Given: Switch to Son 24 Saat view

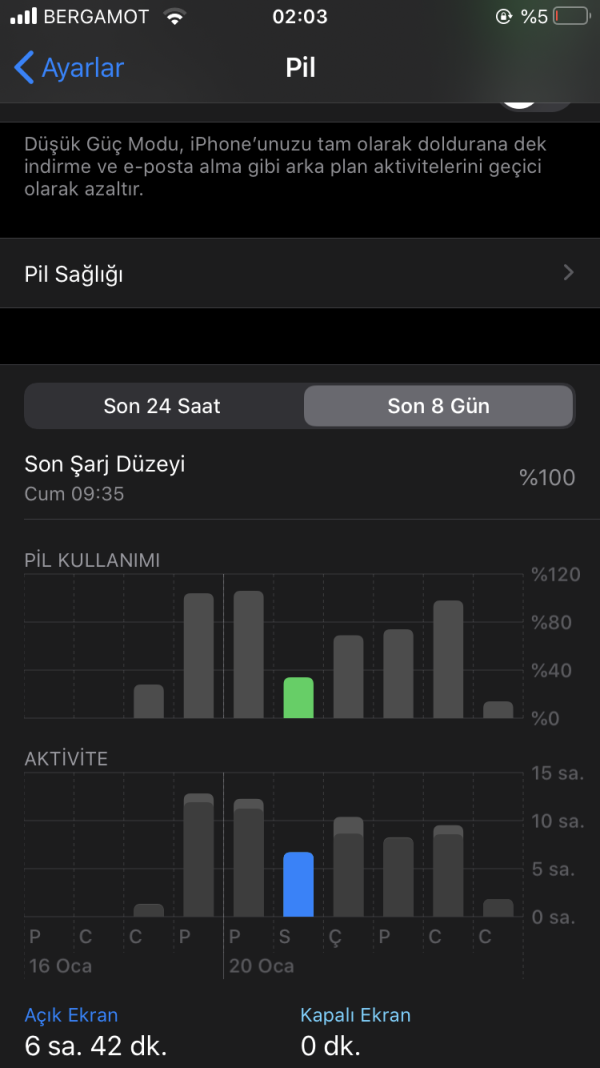Looking at the screenshot, I should 162,406.
